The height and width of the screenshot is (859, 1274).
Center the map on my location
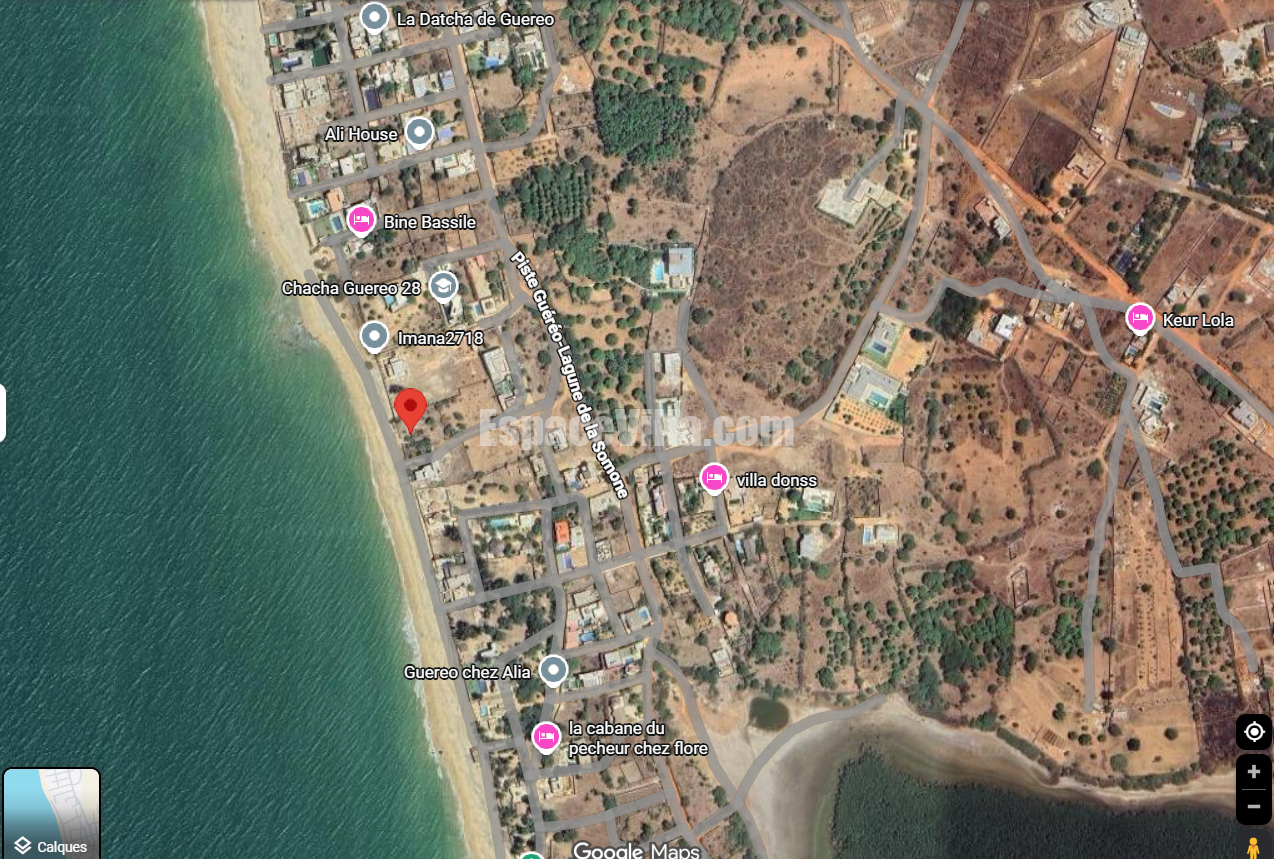(1254, 732)
